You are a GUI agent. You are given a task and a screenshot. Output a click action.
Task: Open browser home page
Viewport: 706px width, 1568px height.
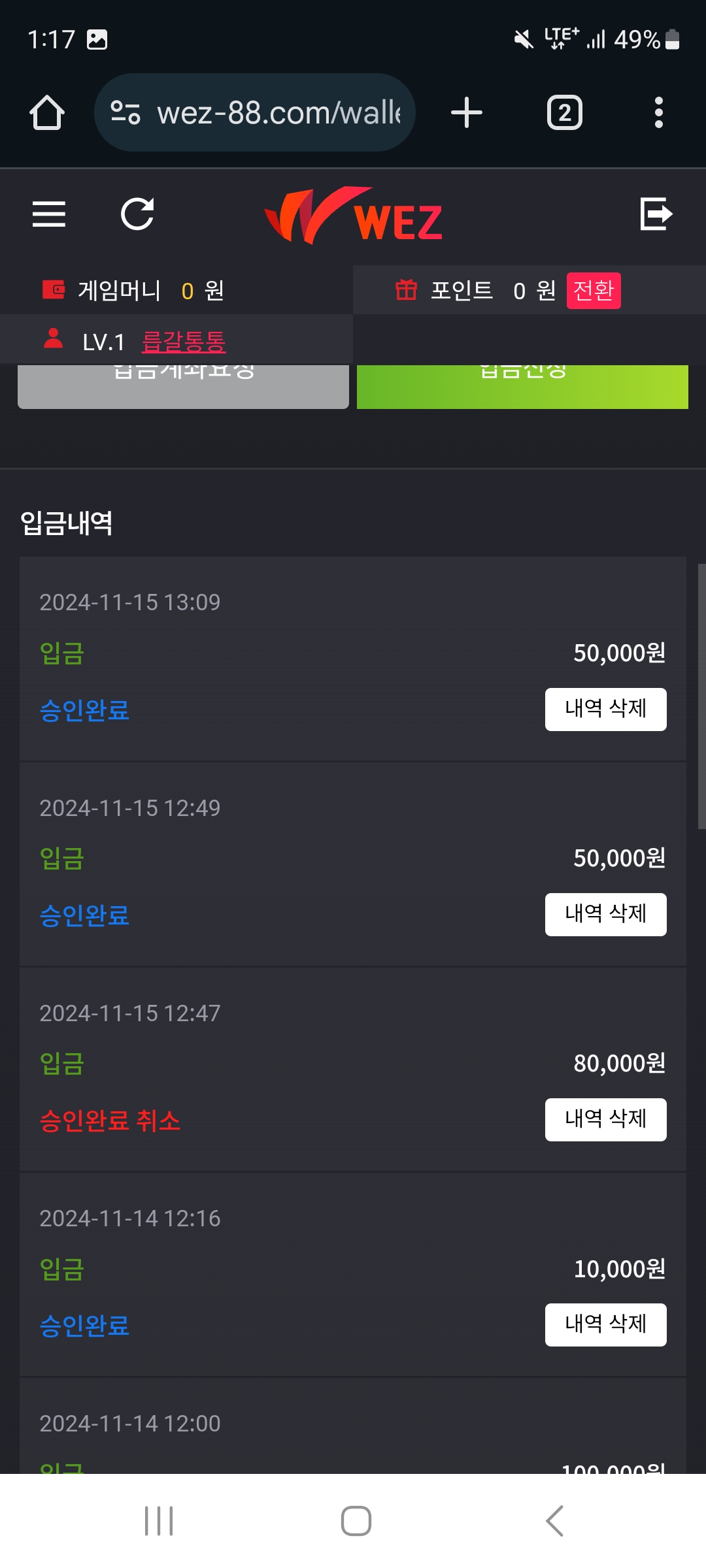[47, 112]
